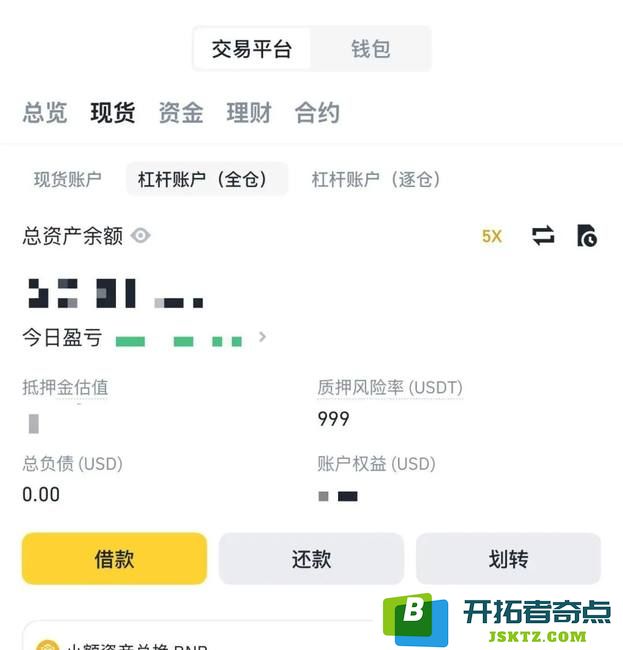
Task: Go to the 合约 tab
Action: tap(317, 113)
